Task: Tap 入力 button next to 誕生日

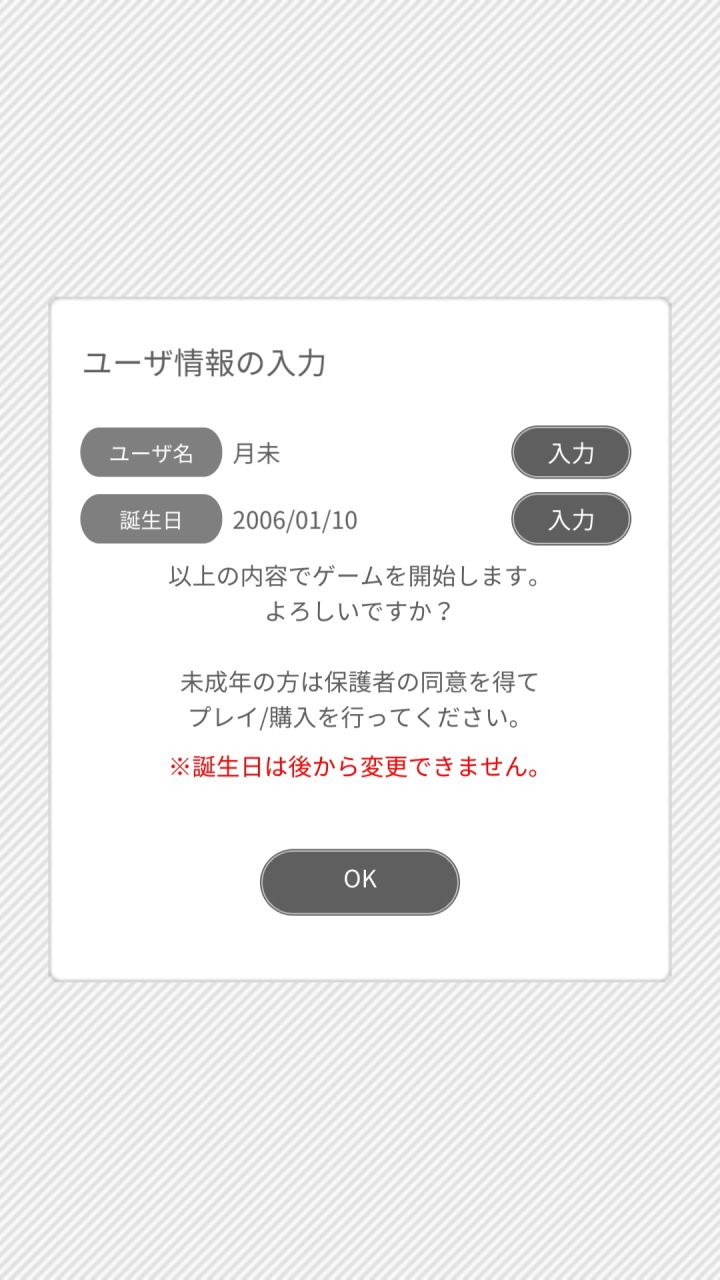Action: tap(571, 519)
